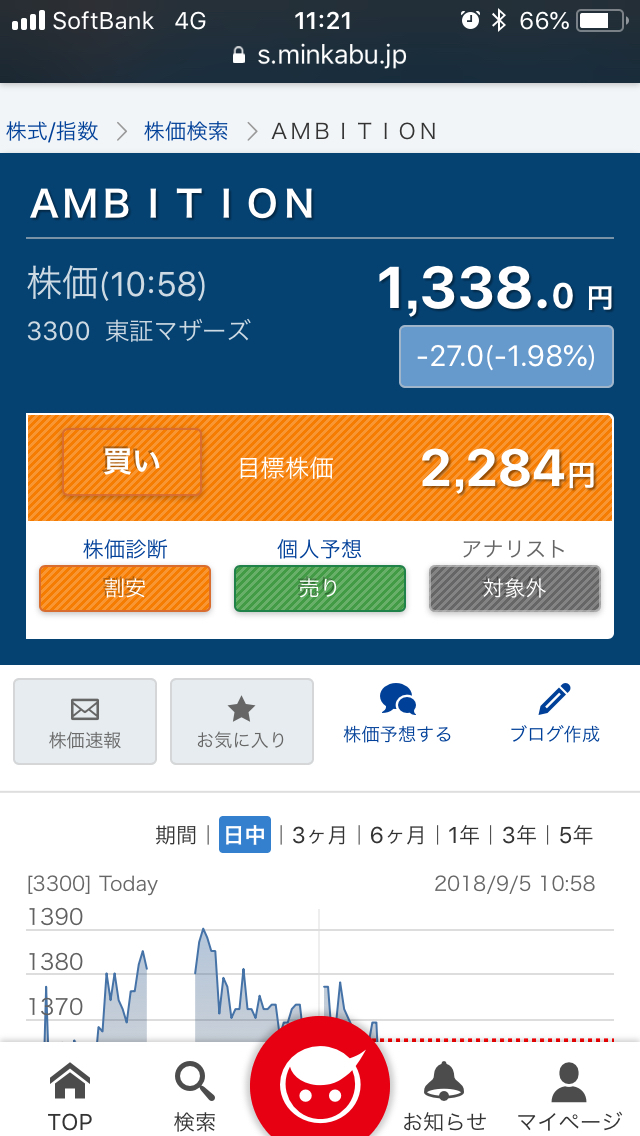The height and width of the screenshot is (1136, 640).
Task: Open 株価診断 割安 rating
Action: coord(125,587)
